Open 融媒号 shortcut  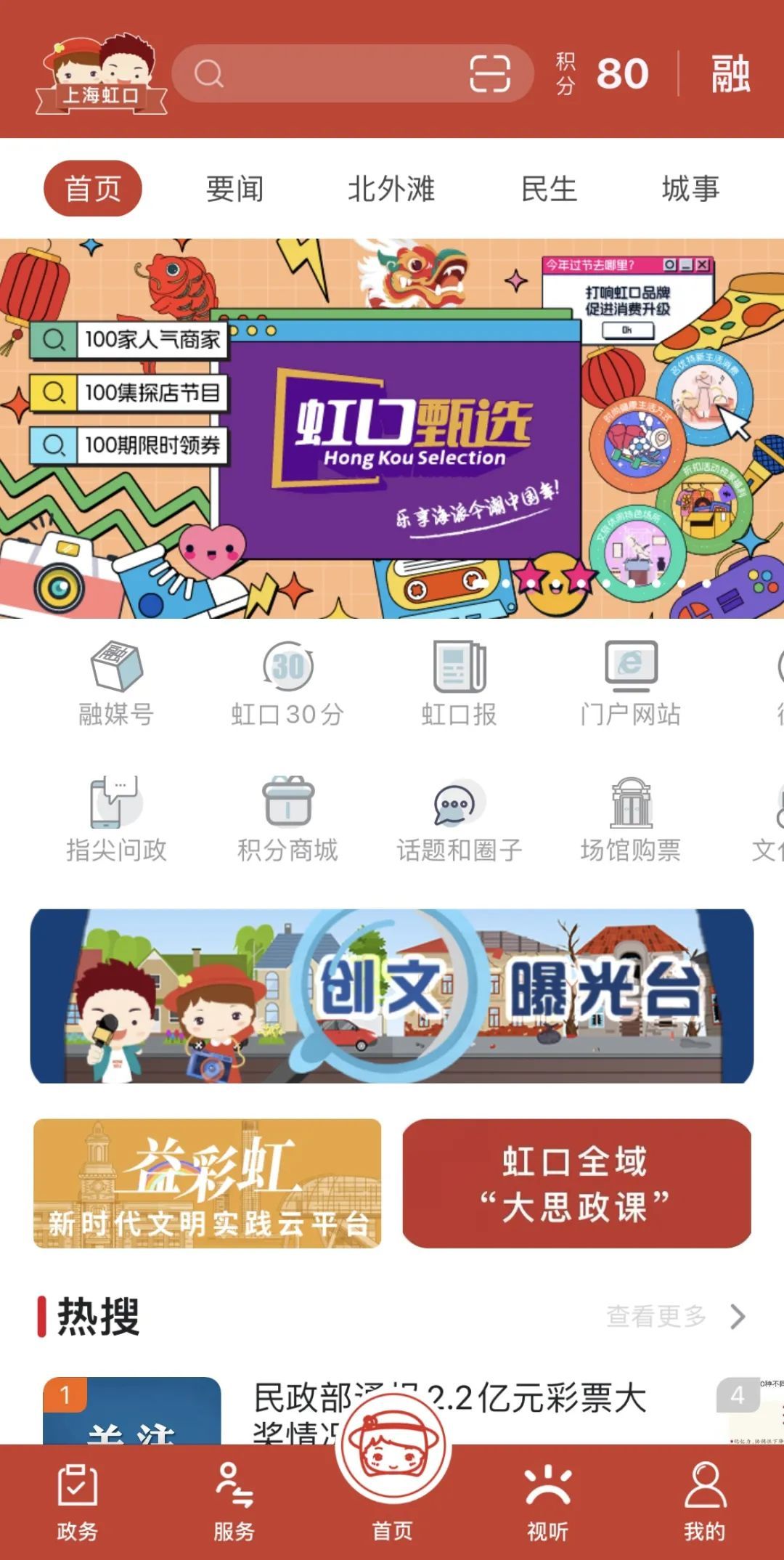[116, 683]
